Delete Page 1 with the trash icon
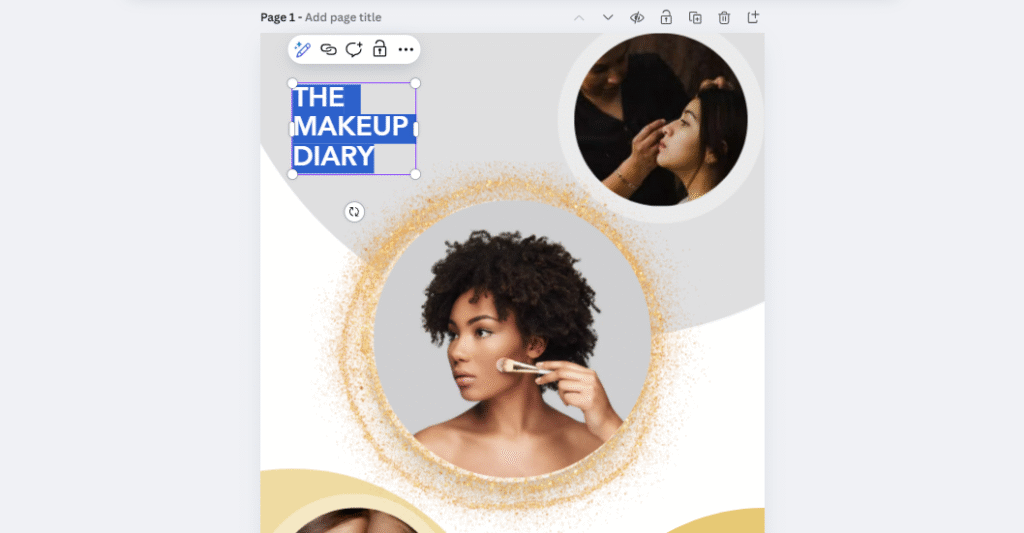Image resolution: width=1024 pixels, height=533 pixels. (724, 17)
